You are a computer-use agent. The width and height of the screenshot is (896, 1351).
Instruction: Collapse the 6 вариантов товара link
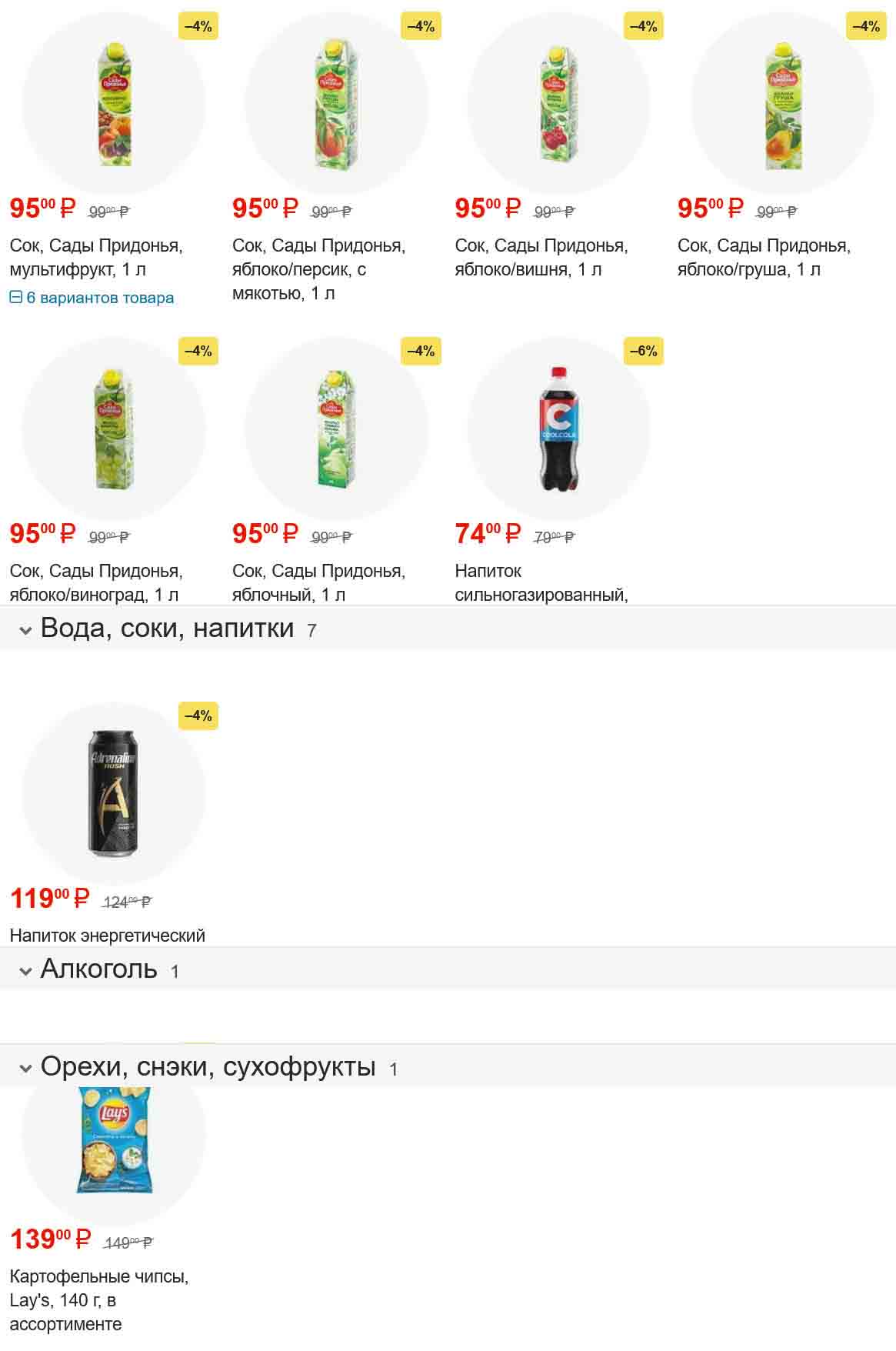[x=92, y=298]
